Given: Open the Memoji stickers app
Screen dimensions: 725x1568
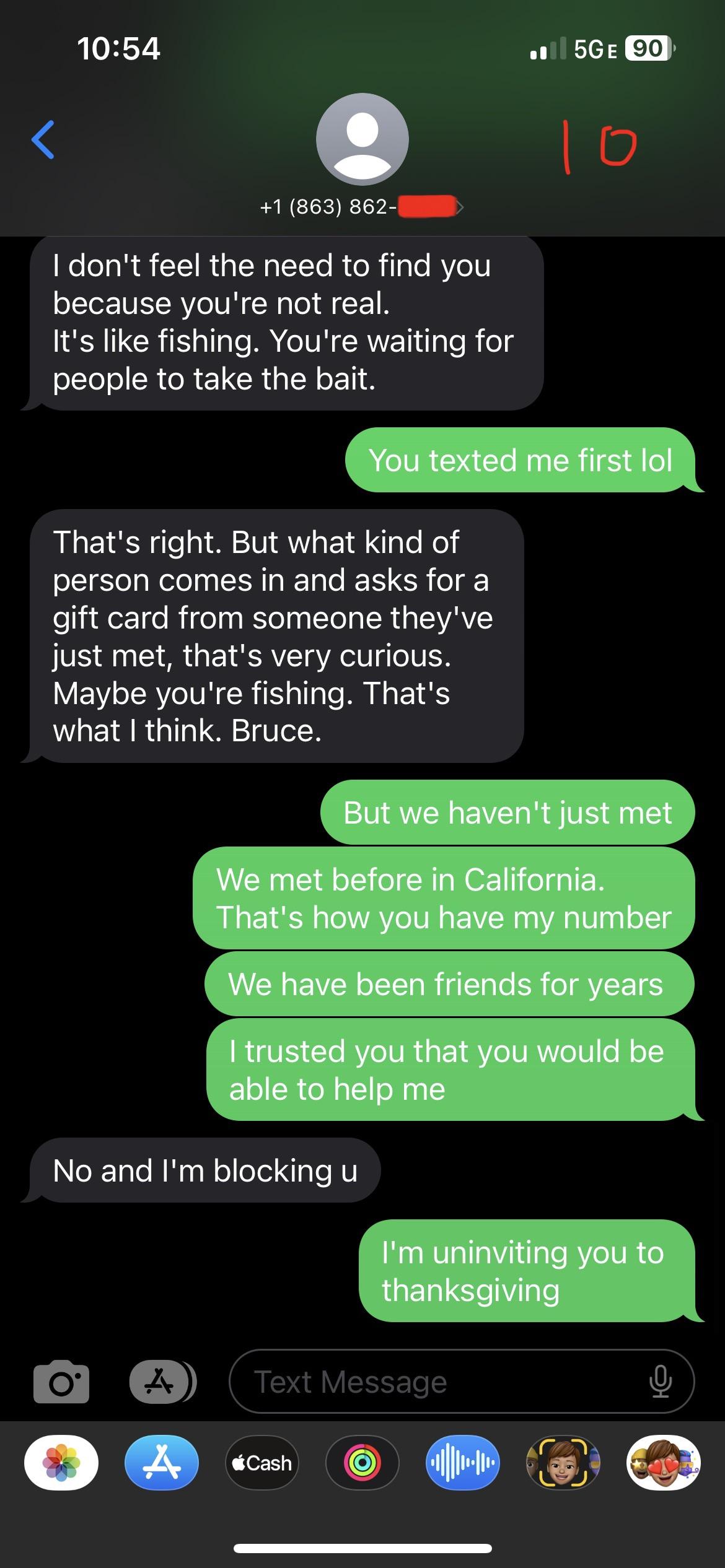Looking at the screenshot, I should point(663,1463).
